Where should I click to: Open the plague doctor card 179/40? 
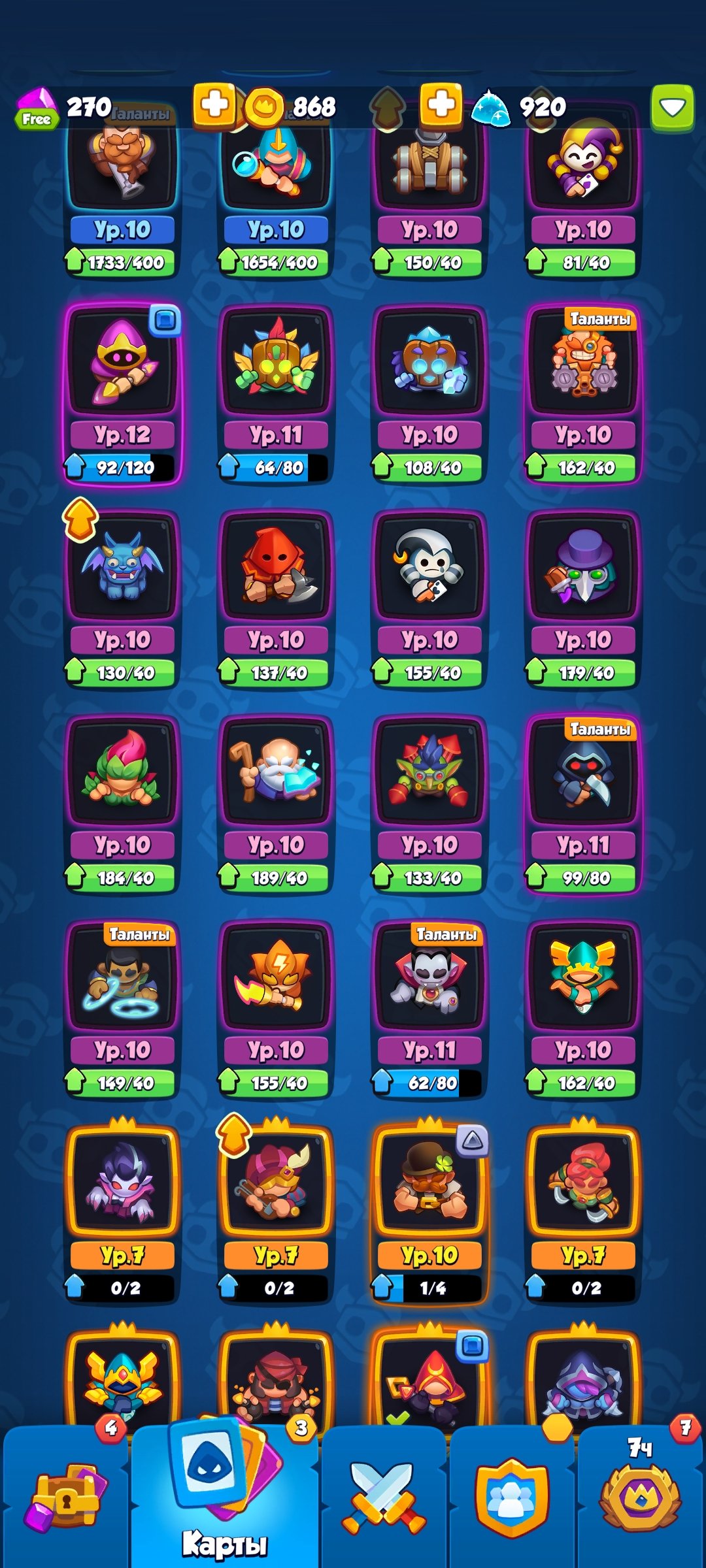[583, 598]
